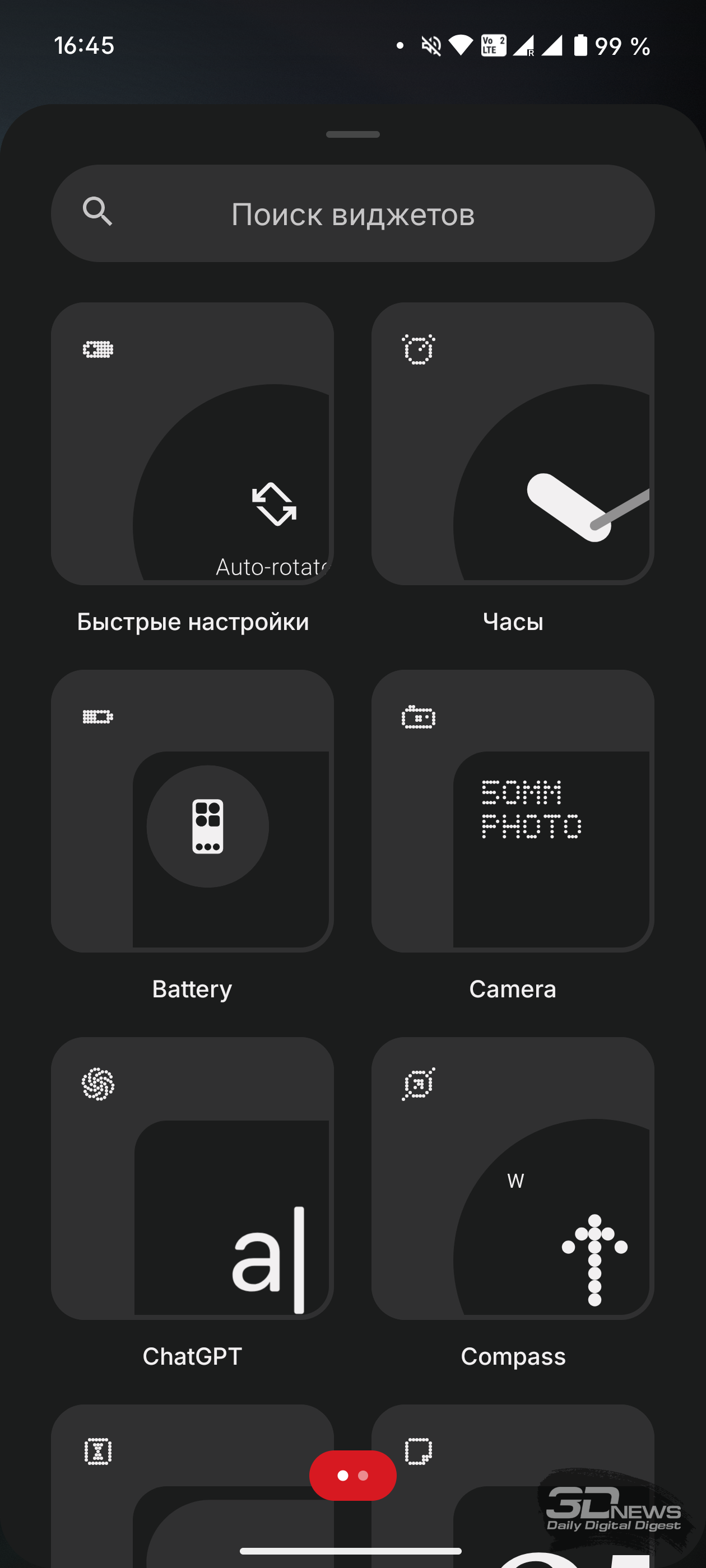Select the Compass widget card
Screen dimensions: 706x1568
(x=513, y=1178)
